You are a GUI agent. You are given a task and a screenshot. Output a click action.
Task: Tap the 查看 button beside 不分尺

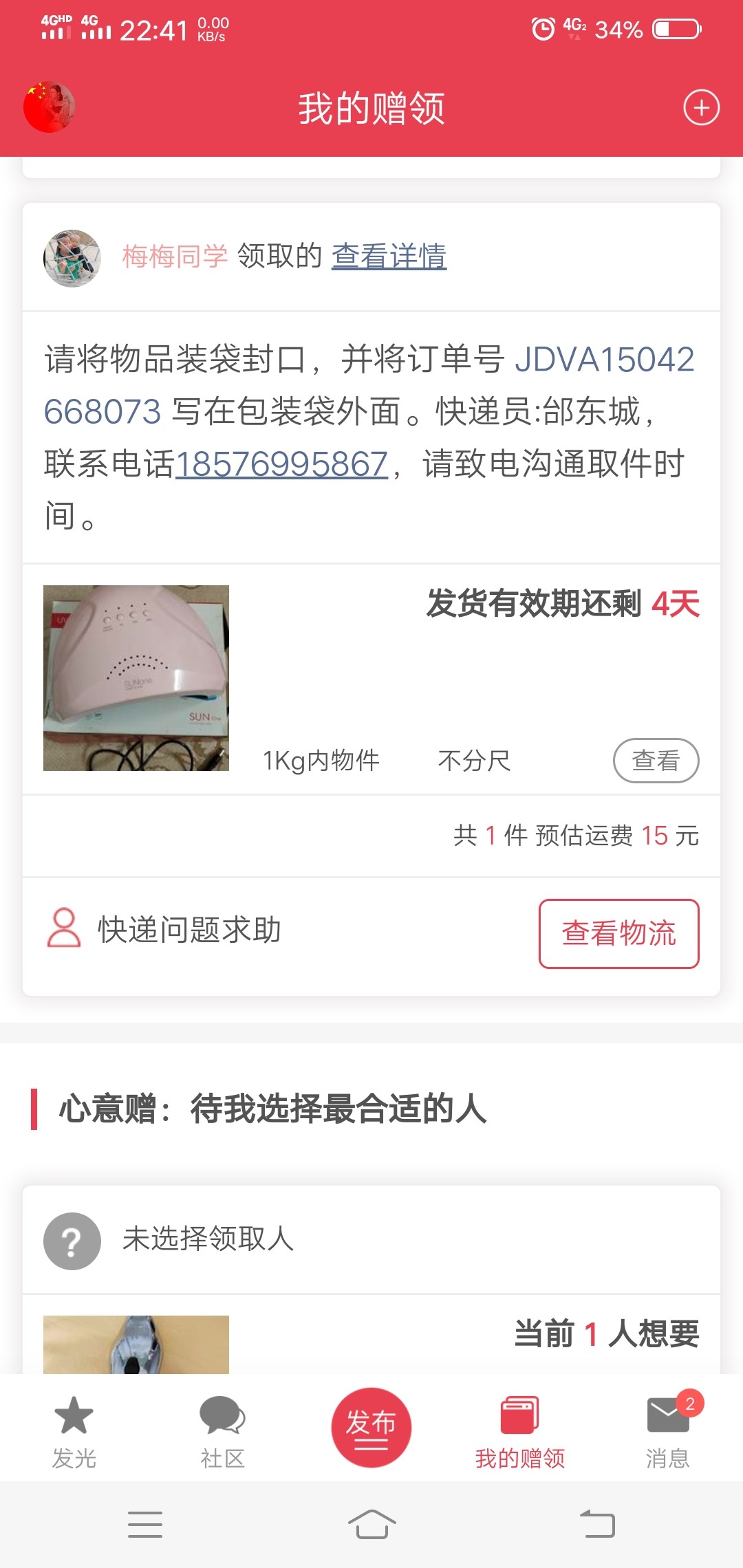(656, 761)
